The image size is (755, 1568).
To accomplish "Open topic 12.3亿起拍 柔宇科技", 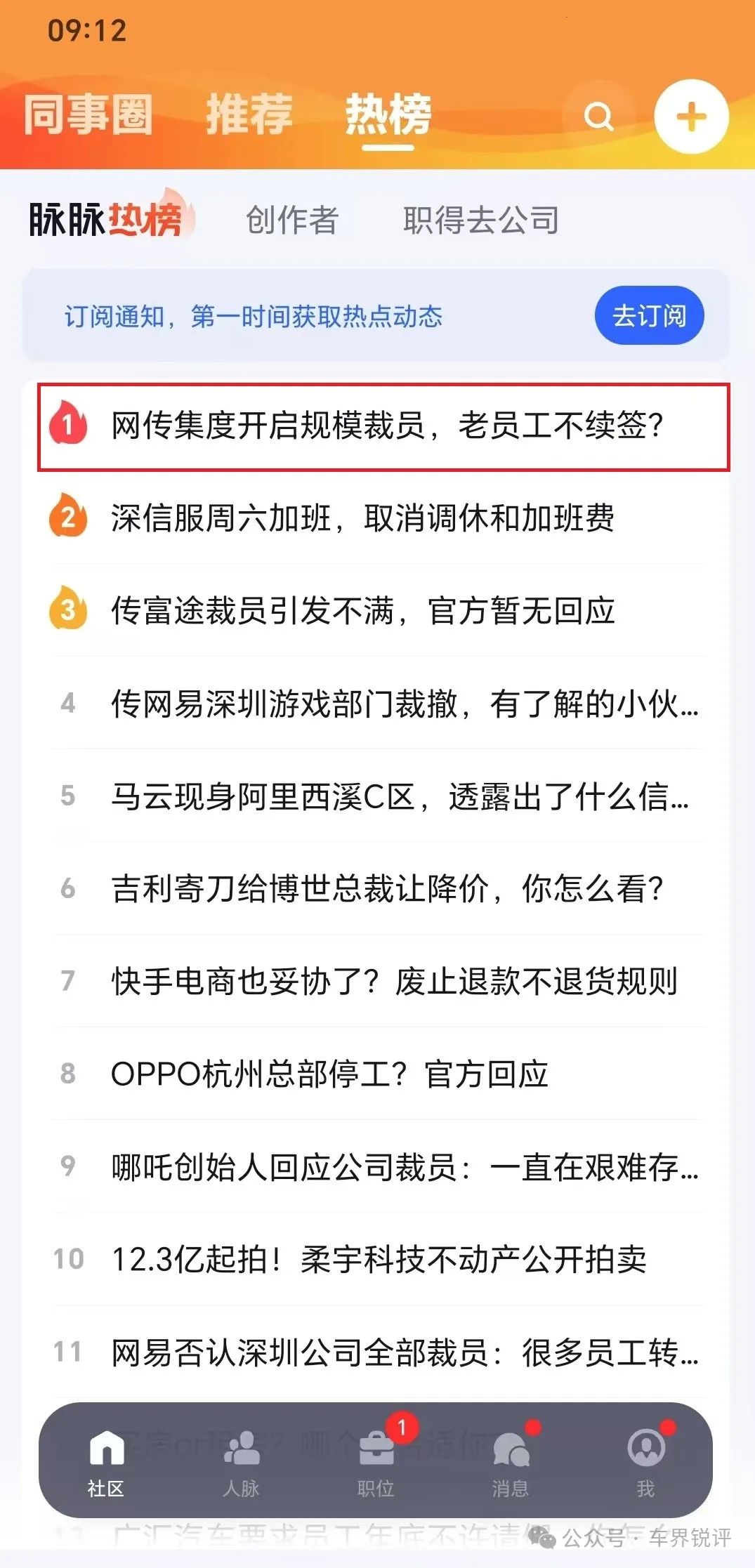I will (x=378, y=1260).
